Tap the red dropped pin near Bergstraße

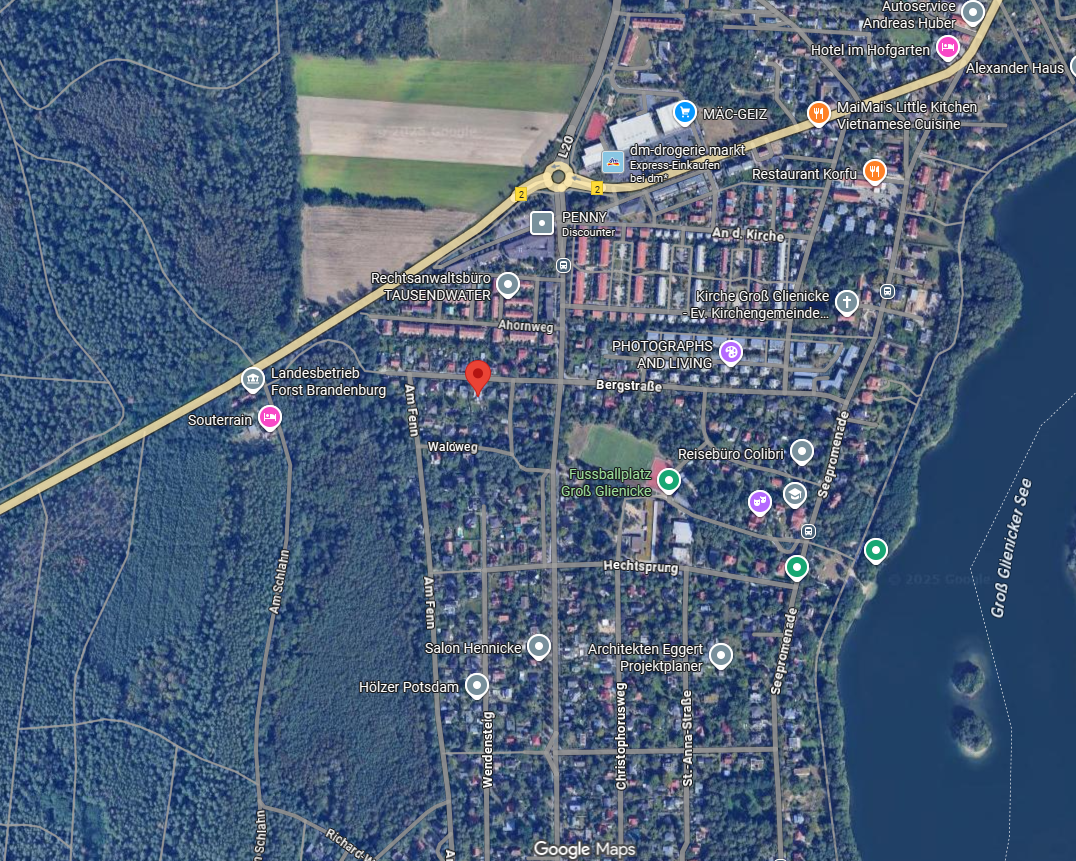click(x=478, y=377)
